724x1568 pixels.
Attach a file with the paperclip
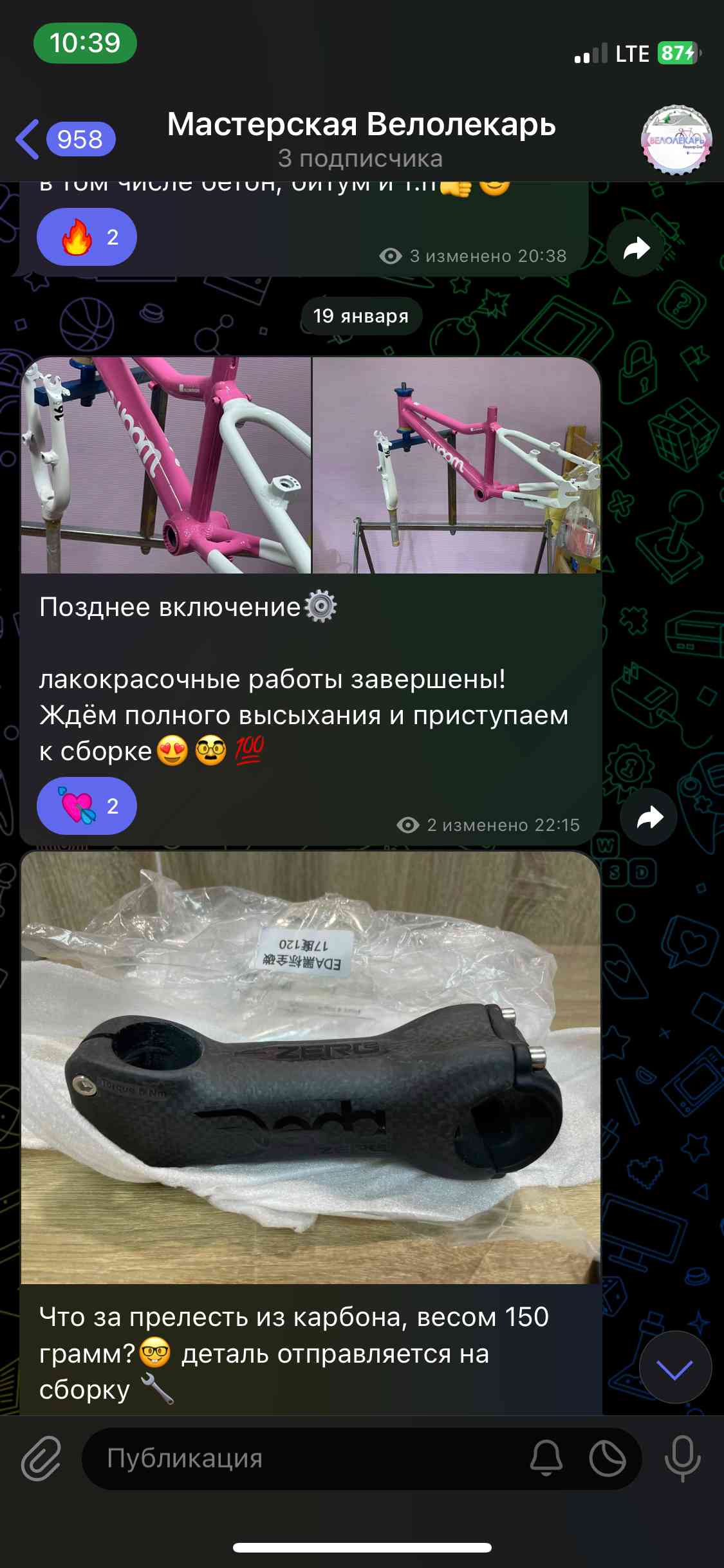[x=41, y=1458]
